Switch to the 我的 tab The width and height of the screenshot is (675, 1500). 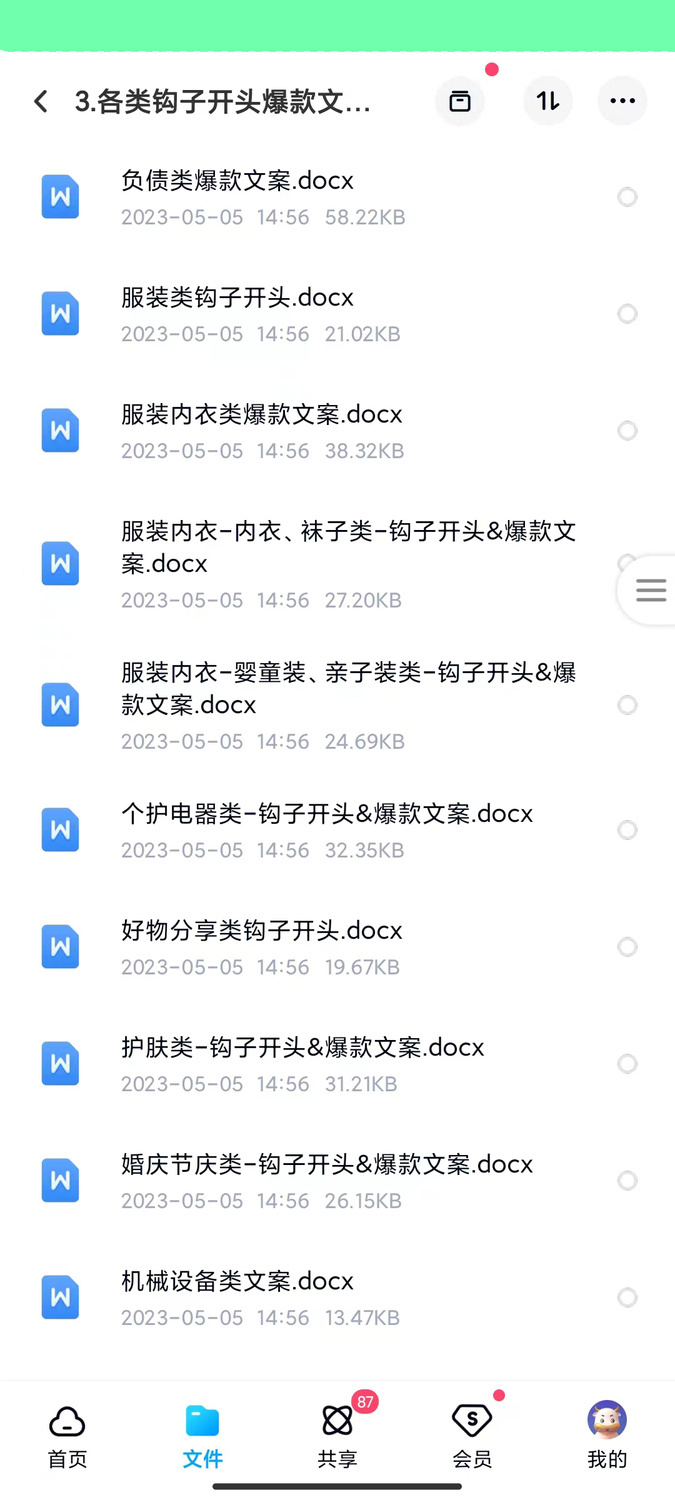pos(606,1435)
